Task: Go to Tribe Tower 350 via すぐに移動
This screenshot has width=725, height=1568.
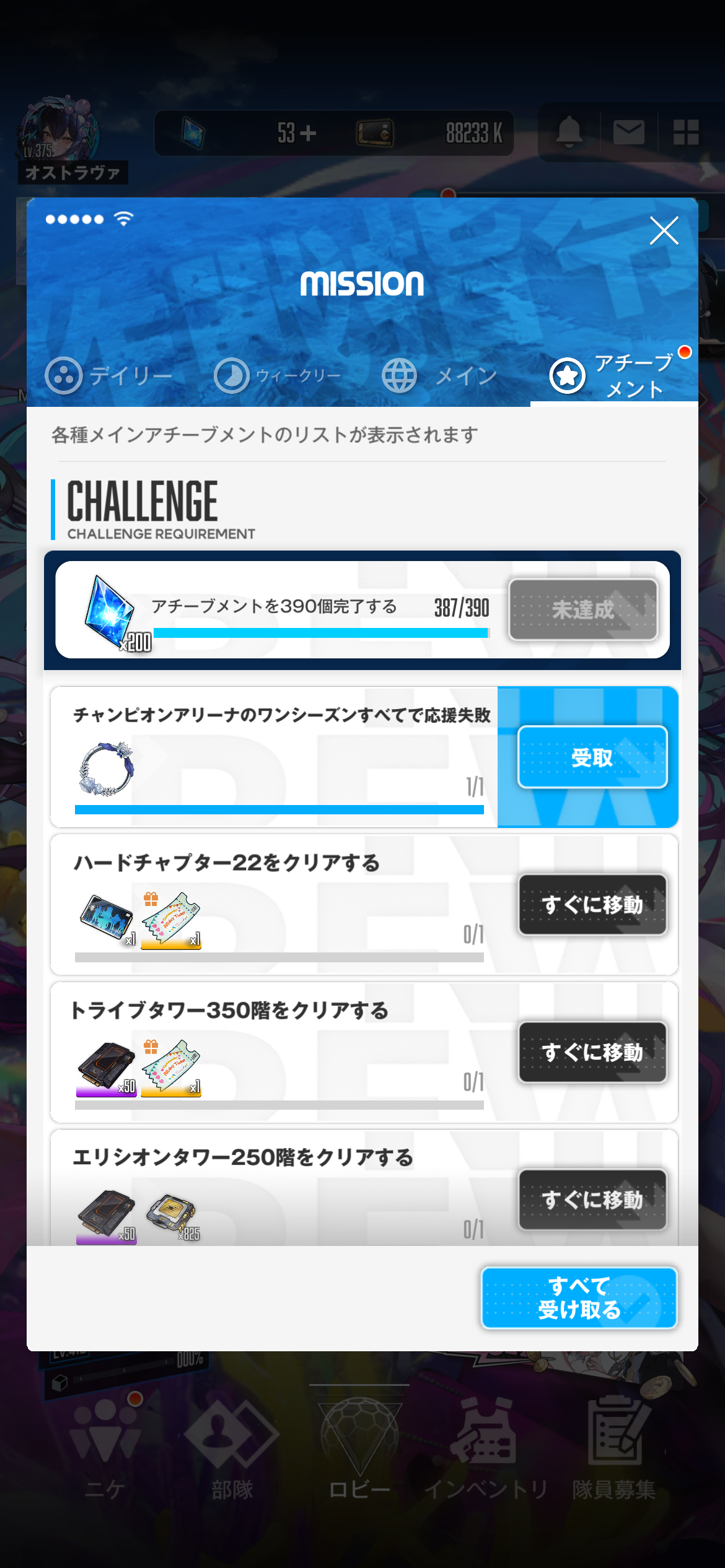Action: coord(592,1052)
